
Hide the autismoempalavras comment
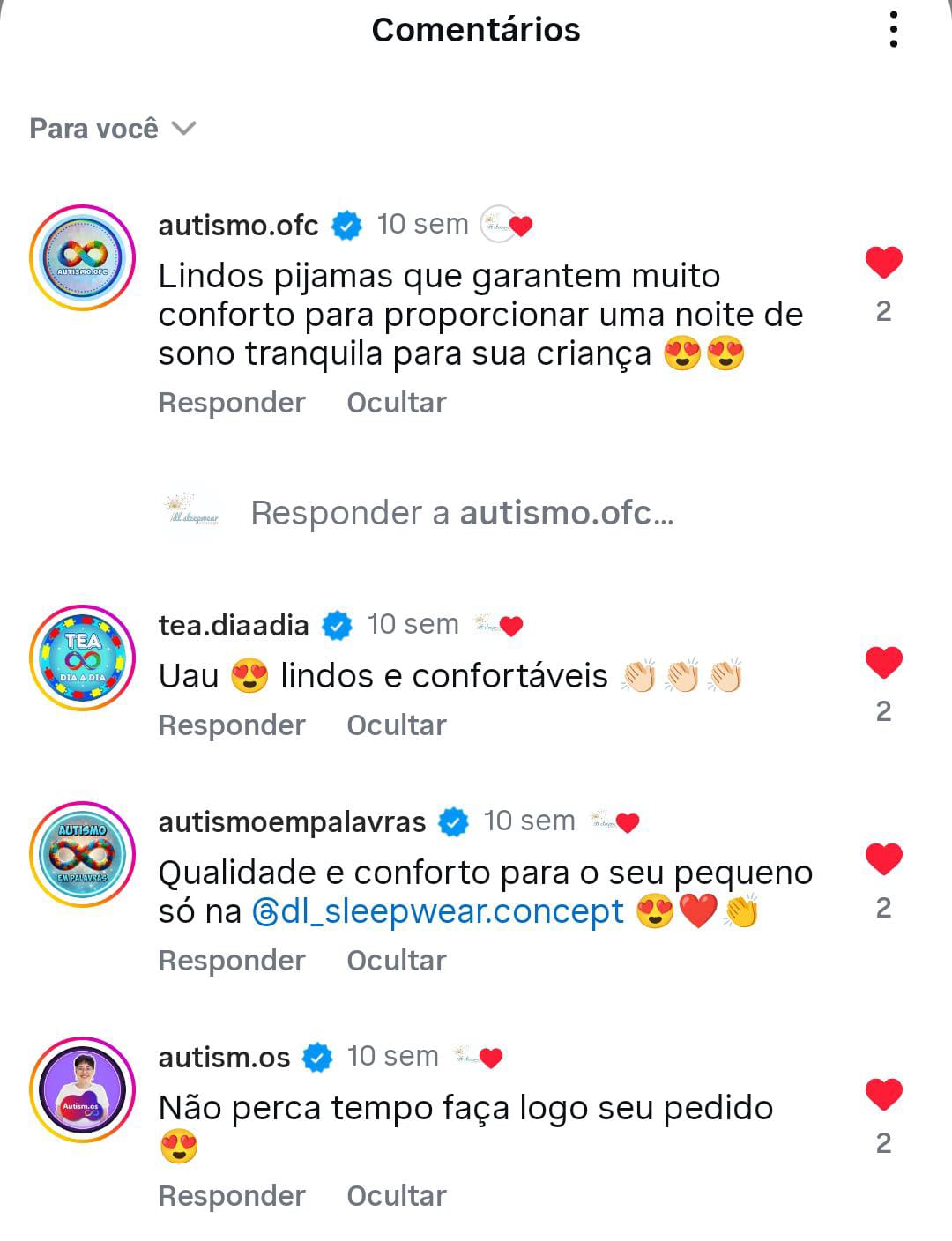click(x=396, y=961)
